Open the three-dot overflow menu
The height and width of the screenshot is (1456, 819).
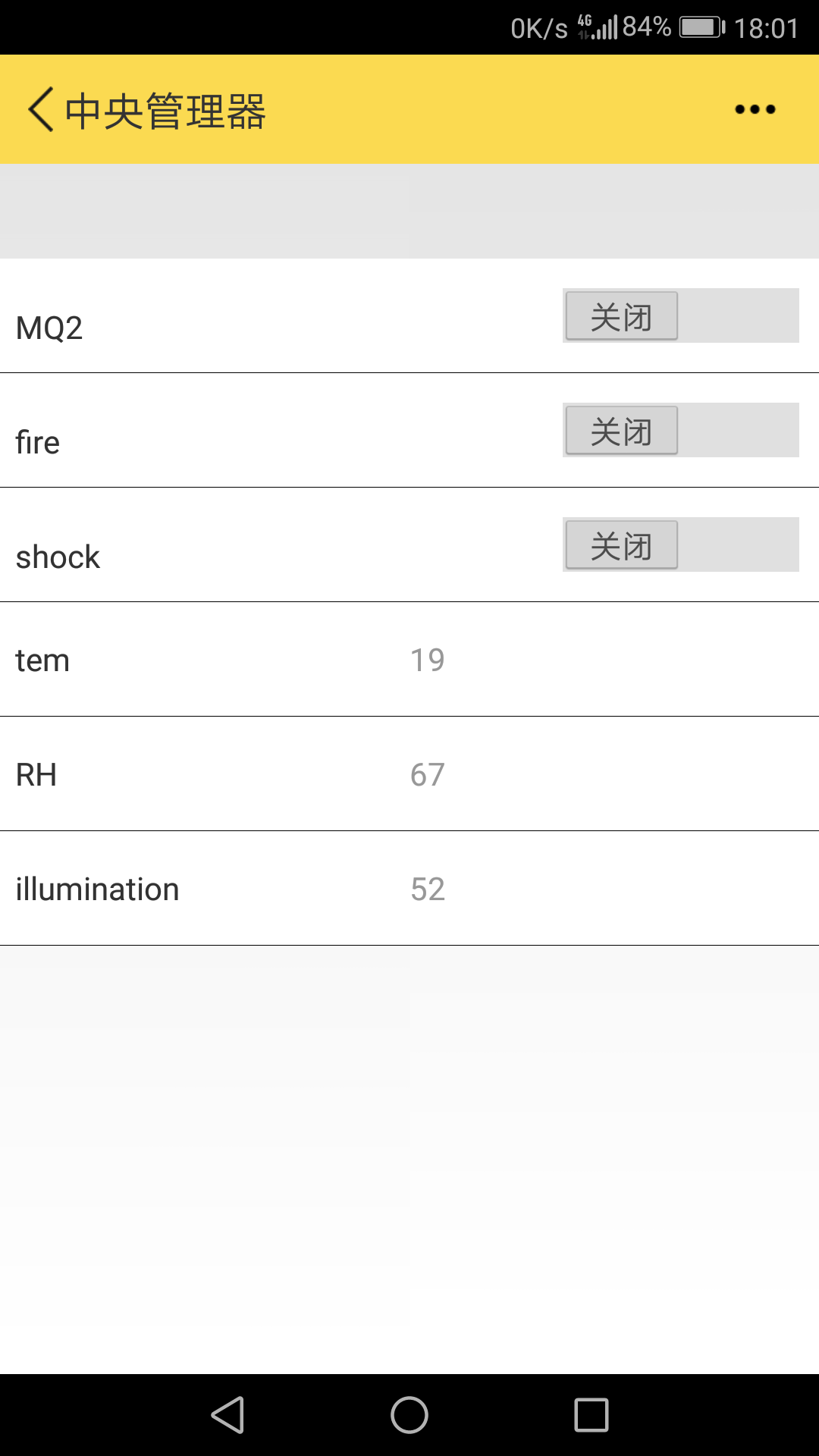(x=755, y=110)
